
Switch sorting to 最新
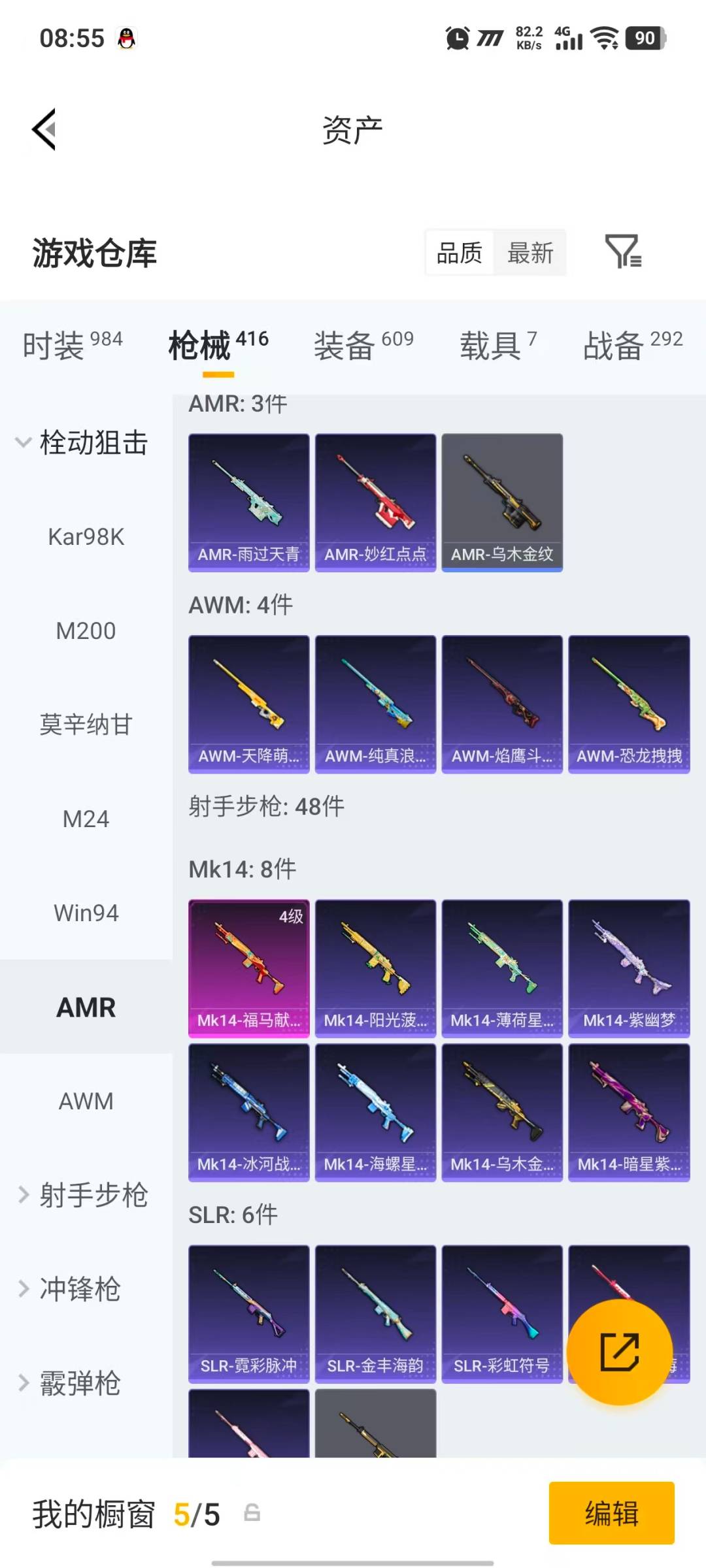coord(531,252)
